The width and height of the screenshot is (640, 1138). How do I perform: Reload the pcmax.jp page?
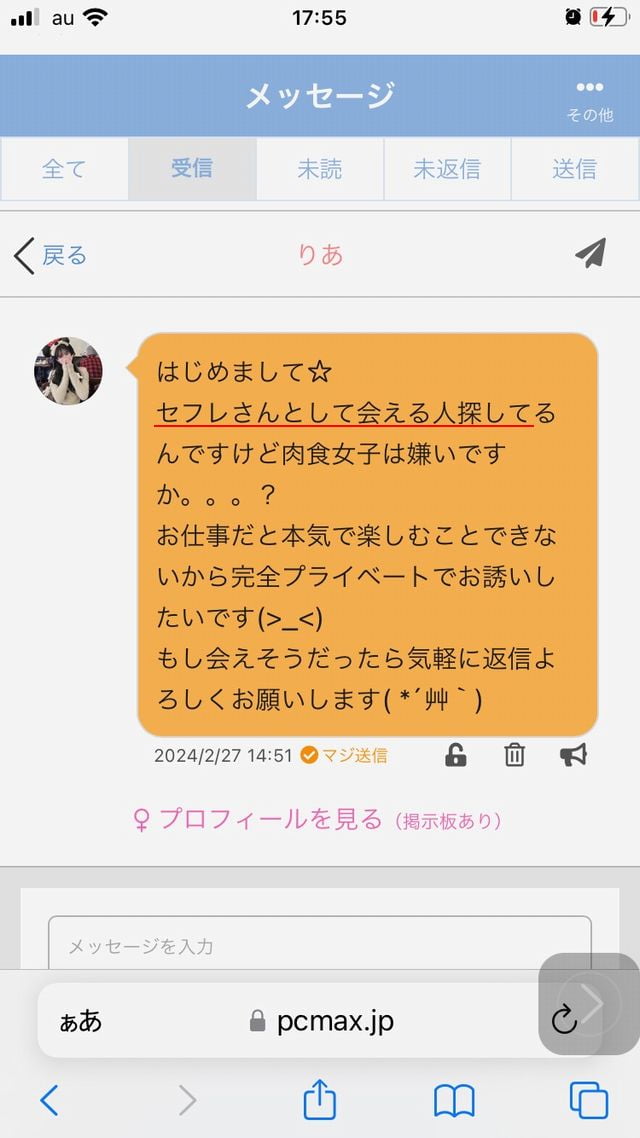tap(564, 1020)
